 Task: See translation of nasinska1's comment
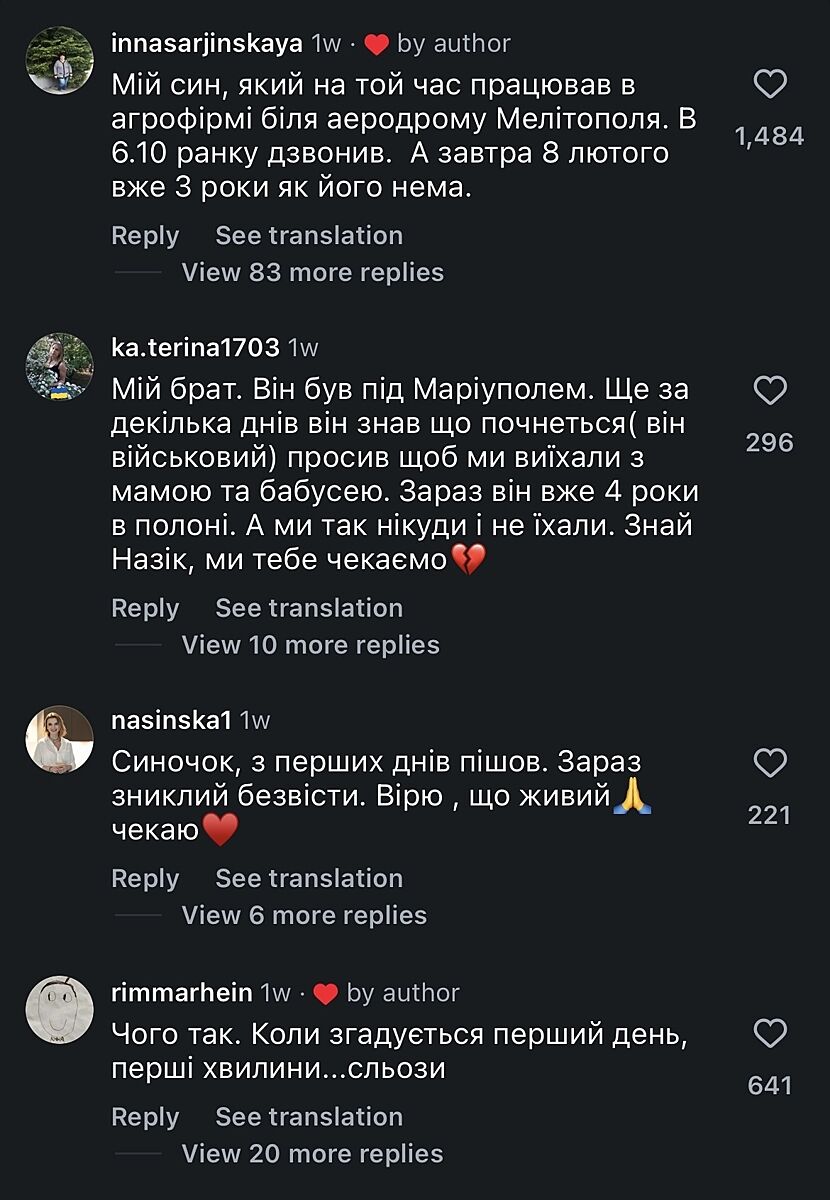coord(309,878)
